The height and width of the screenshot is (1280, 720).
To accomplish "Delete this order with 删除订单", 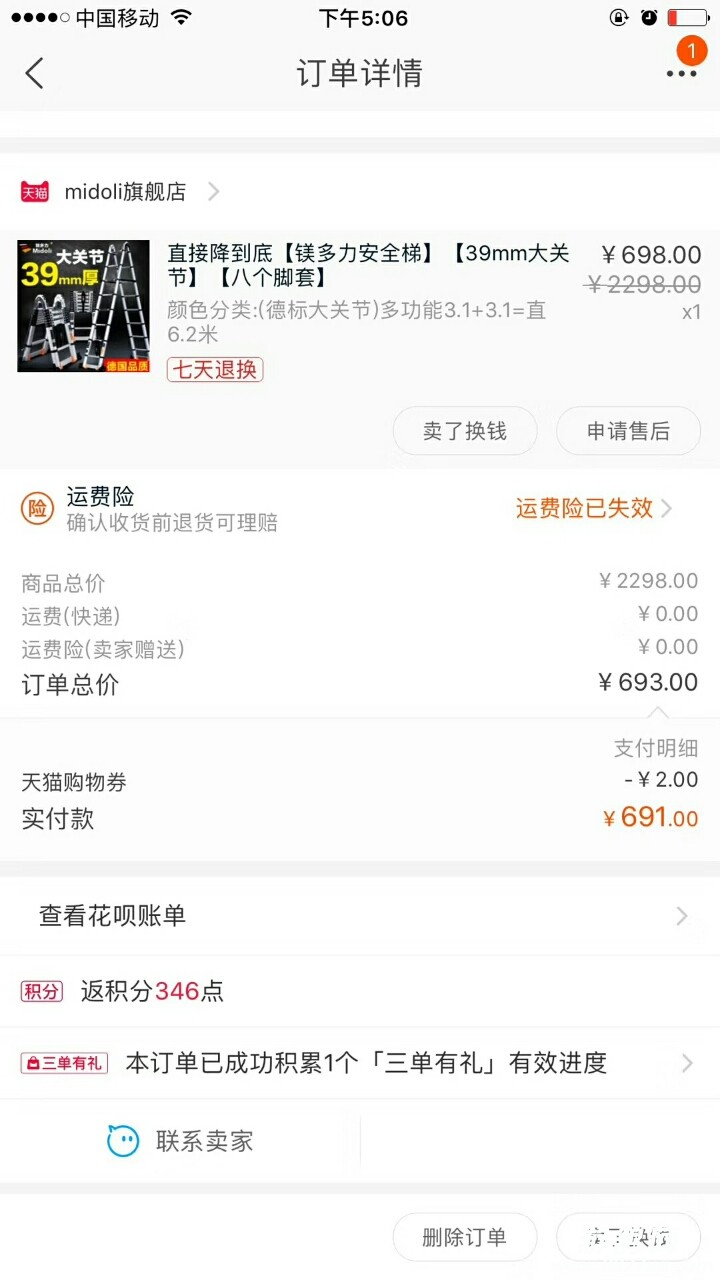I will [x=465, y=1237].
